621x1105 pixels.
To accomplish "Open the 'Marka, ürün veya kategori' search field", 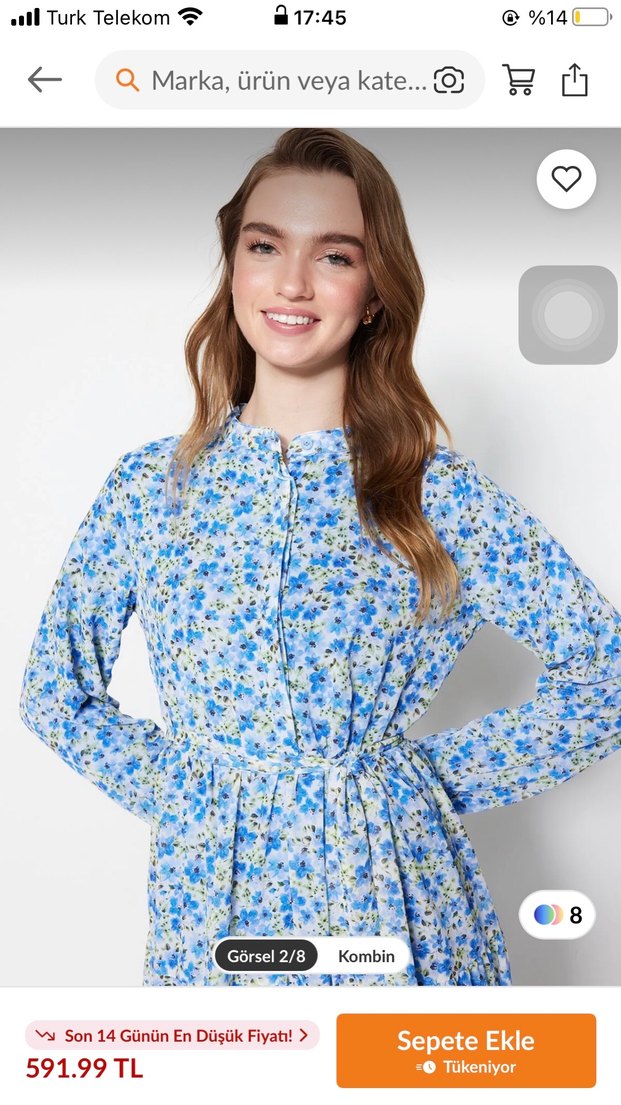I will point(288,80).
